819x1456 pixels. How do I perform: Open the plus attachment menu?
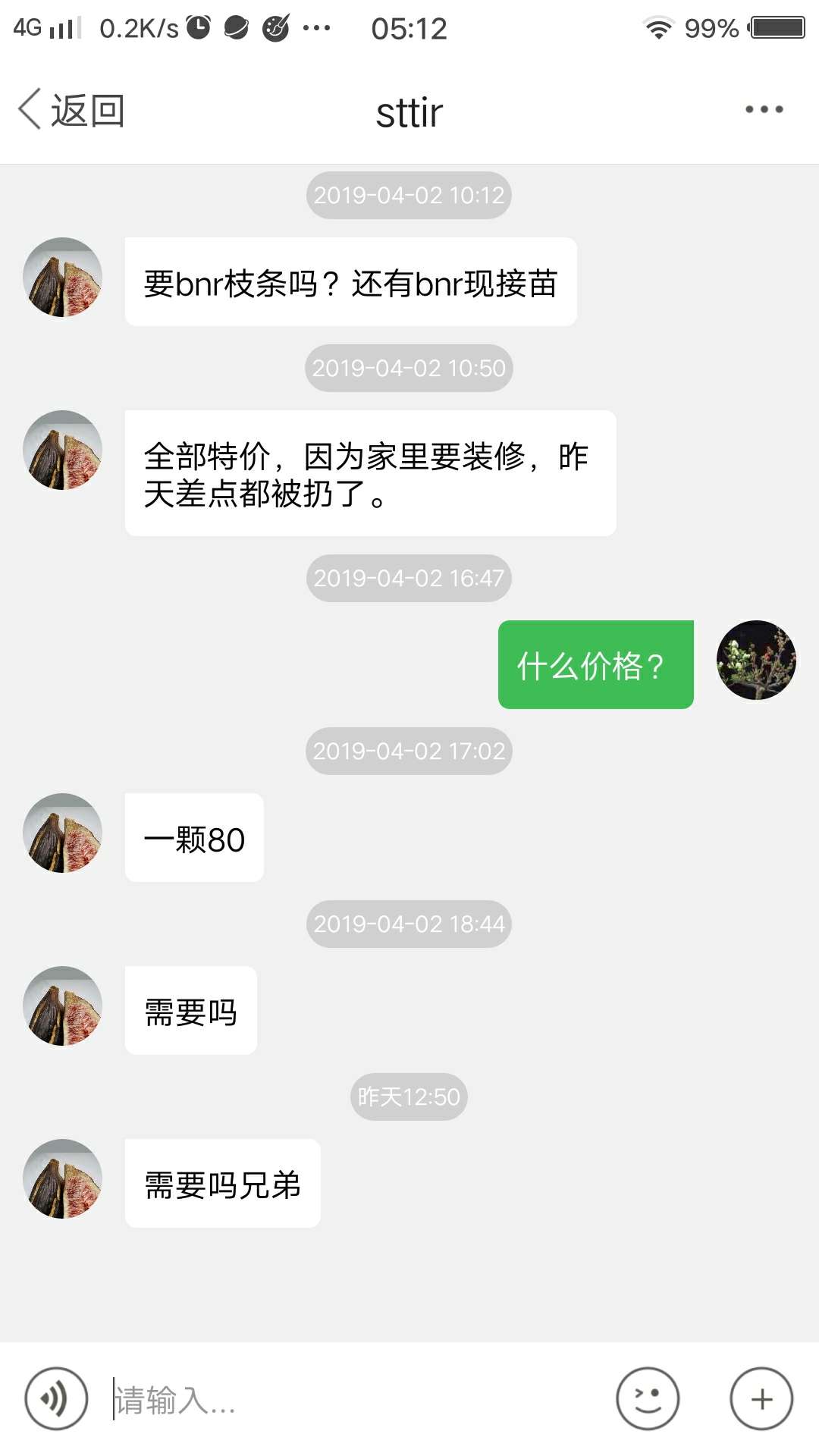coord(761,1399)
